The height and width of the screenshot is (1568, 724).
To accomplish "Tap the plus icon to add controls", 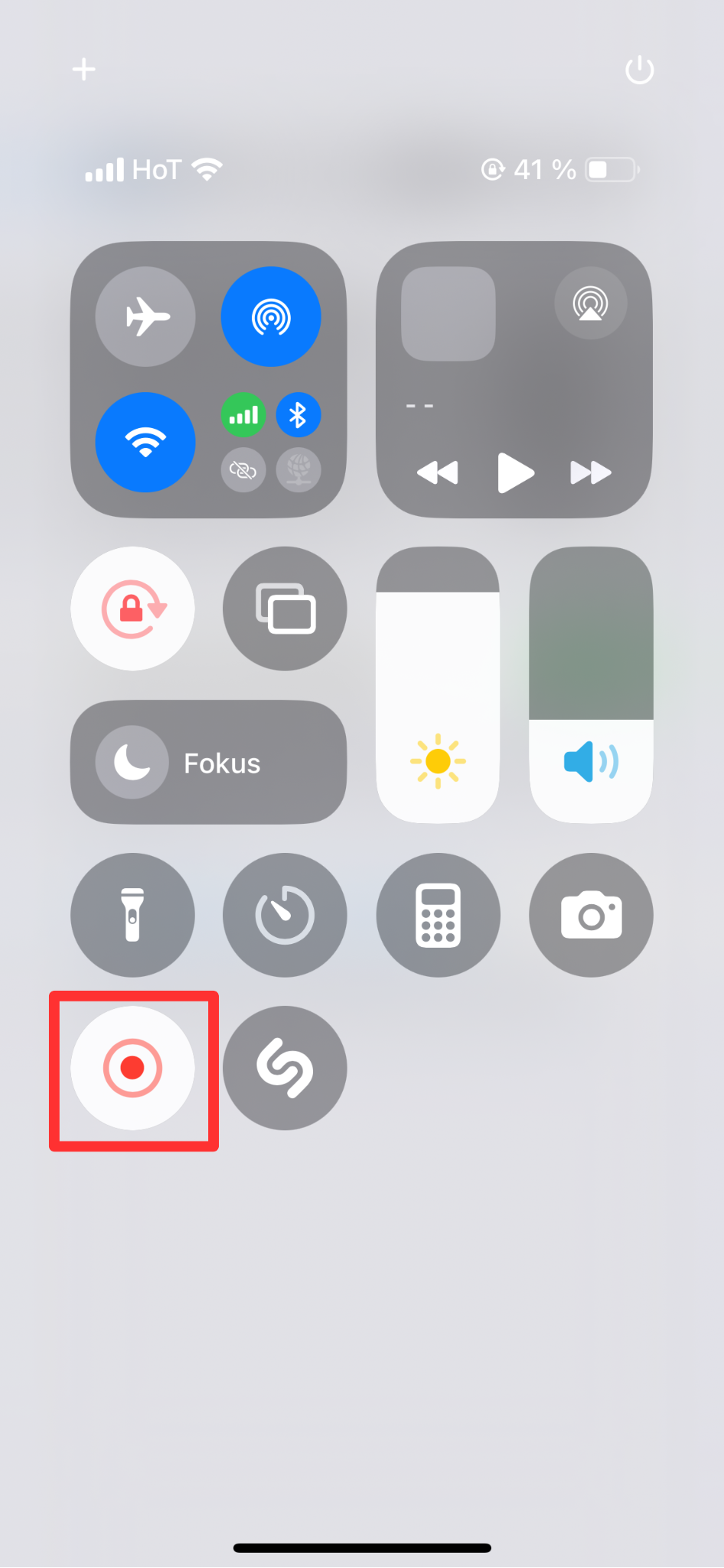I will click(x=84, y=70).
